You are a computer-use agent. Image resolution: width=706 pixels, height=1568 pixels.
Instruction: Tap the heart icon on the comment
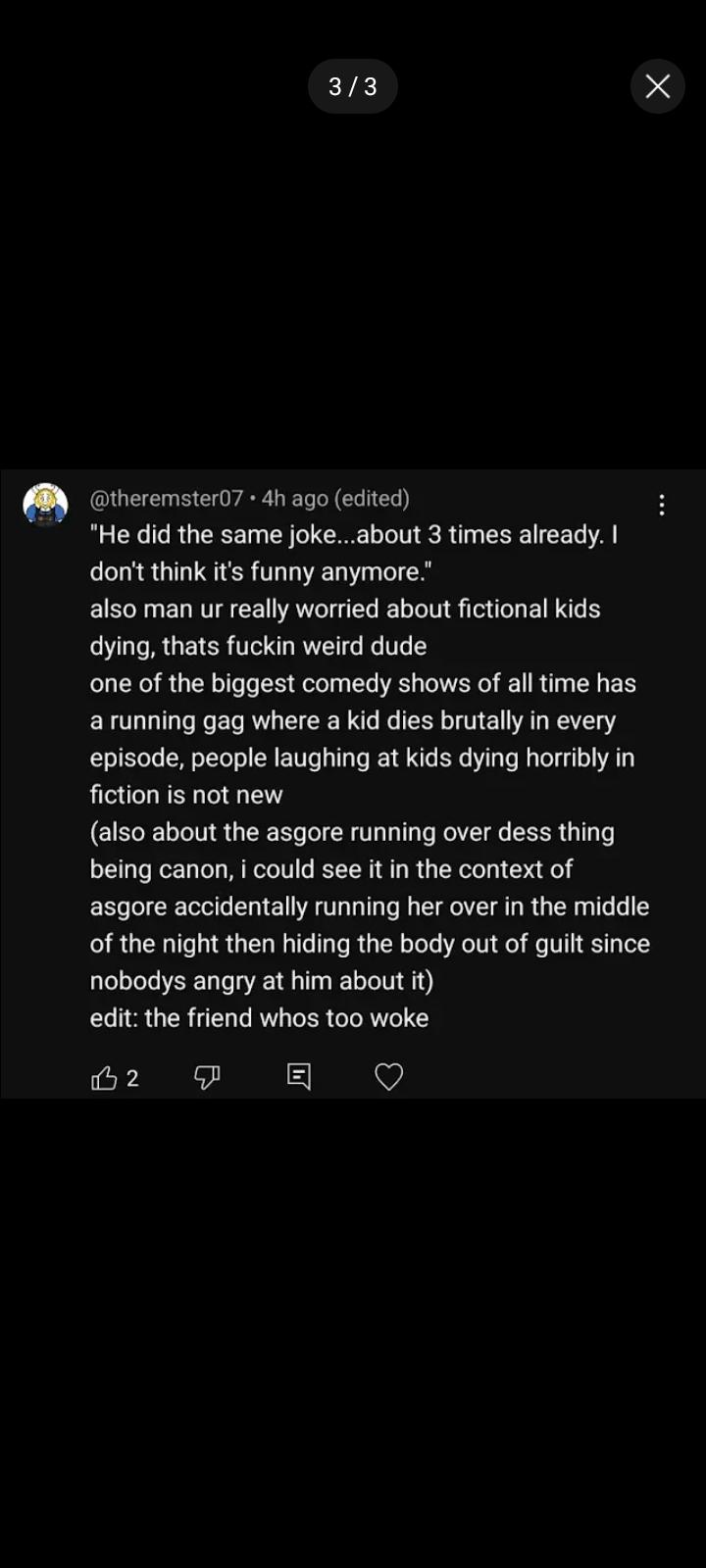389,1077
